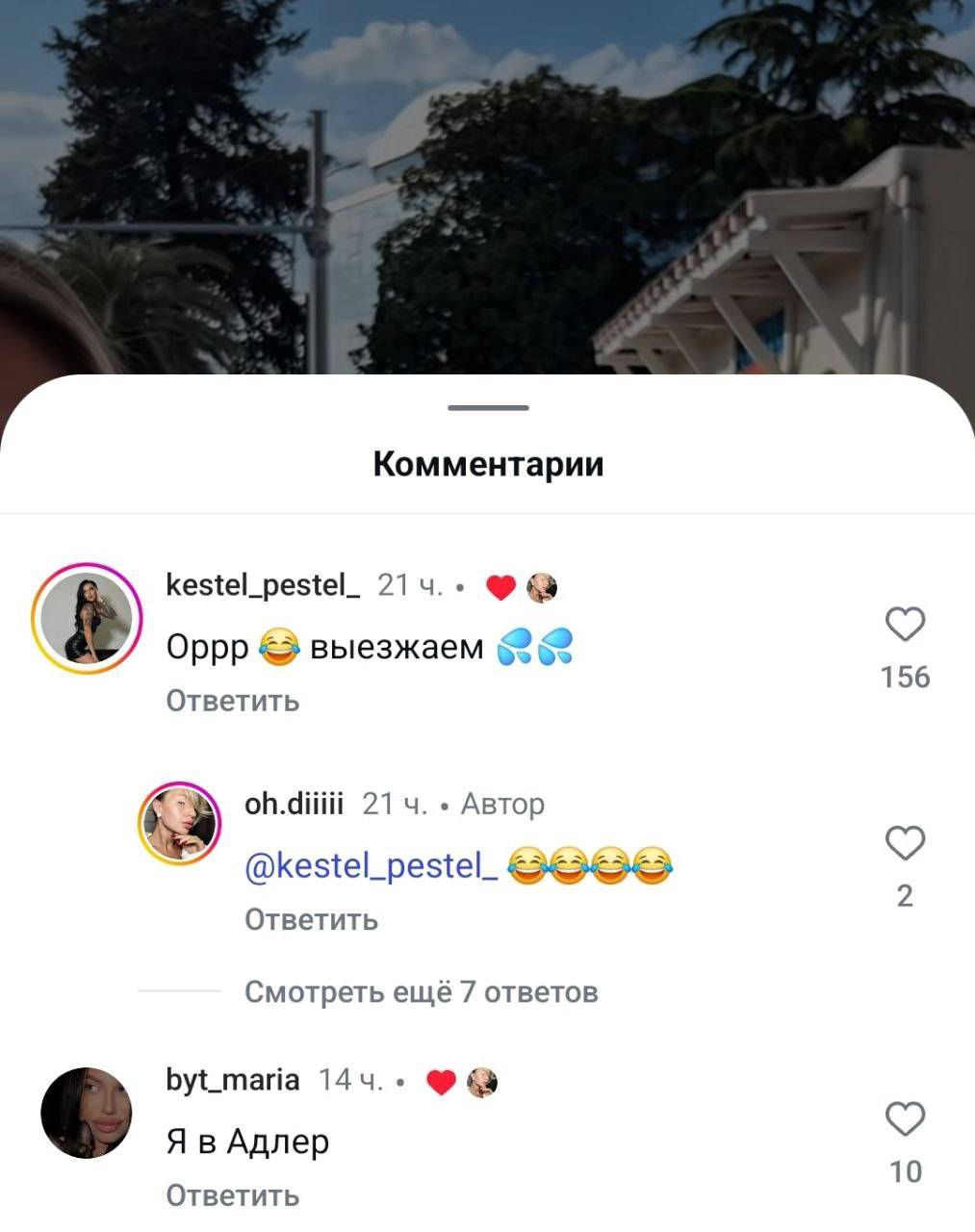
Task: Open the username byt_maria
Action: tap(233, 1079)
